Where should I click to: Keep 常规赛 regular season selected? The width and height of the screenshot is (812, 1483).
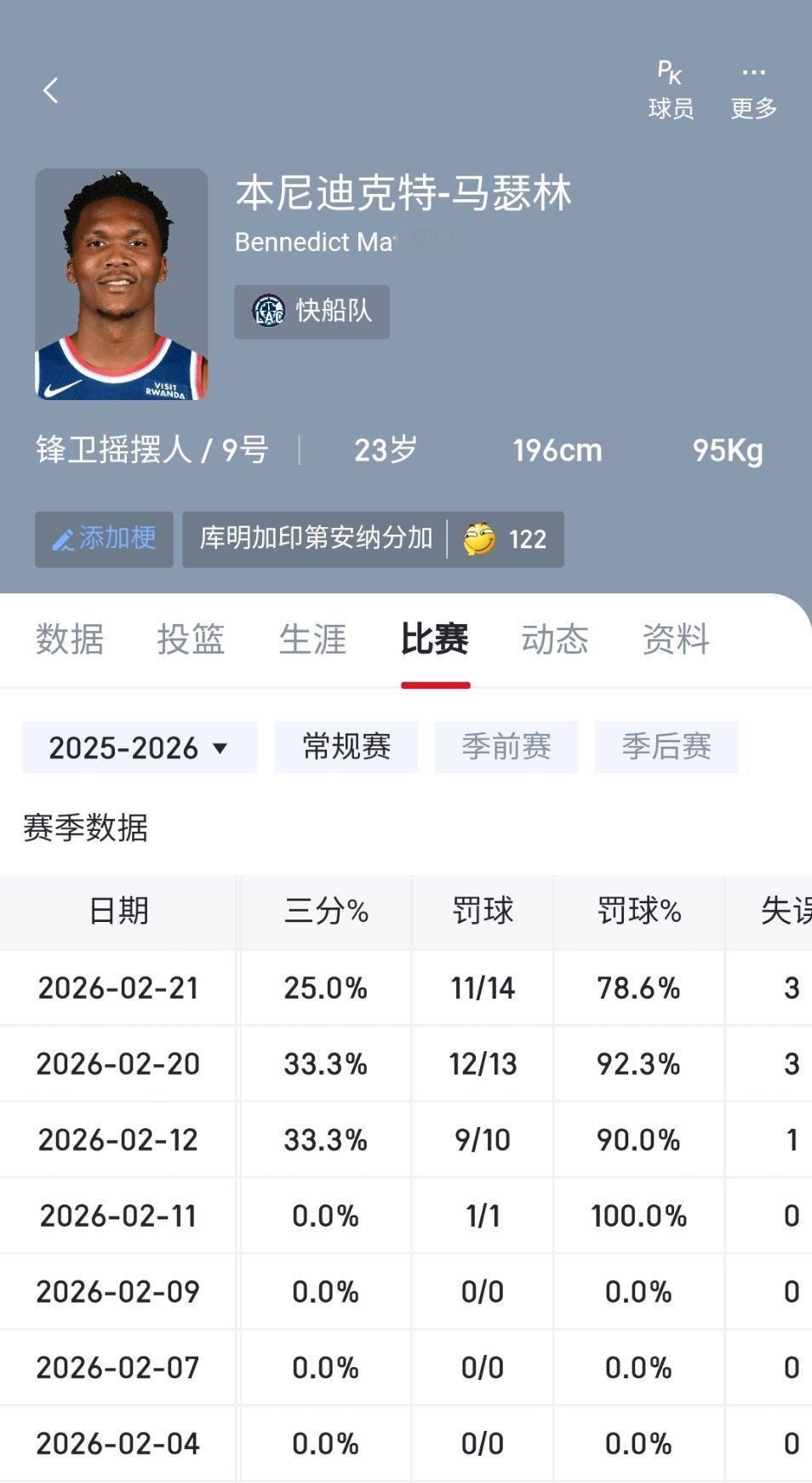point(346,747)
